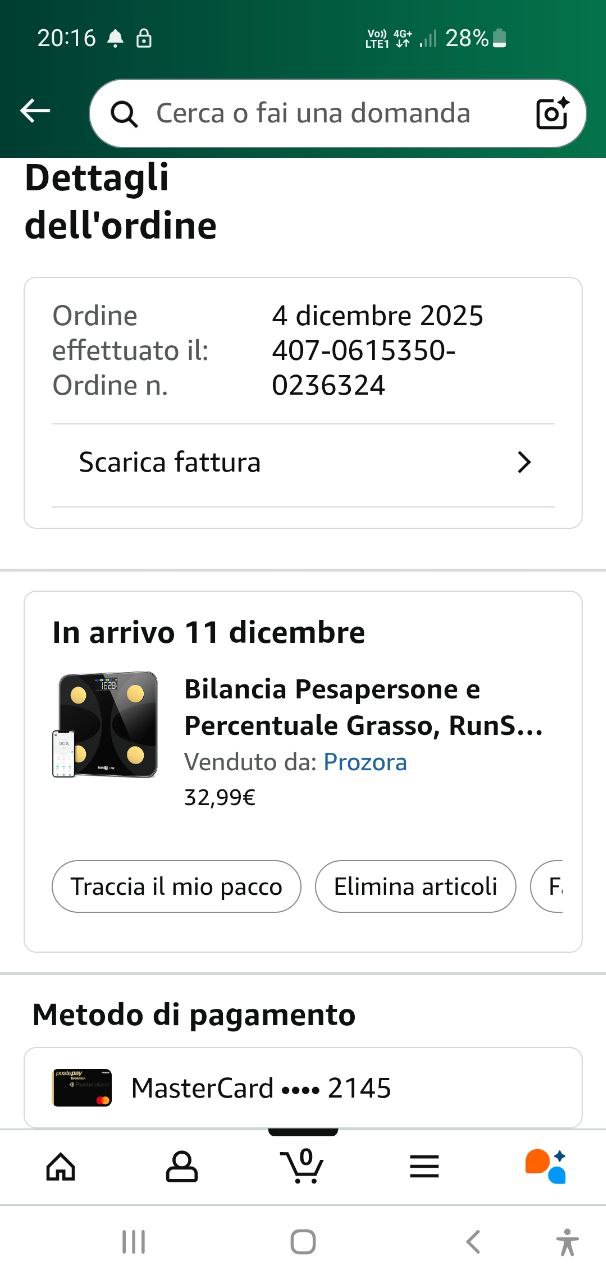
Task: Go back using the top arrow
Action: pos(35,112)
